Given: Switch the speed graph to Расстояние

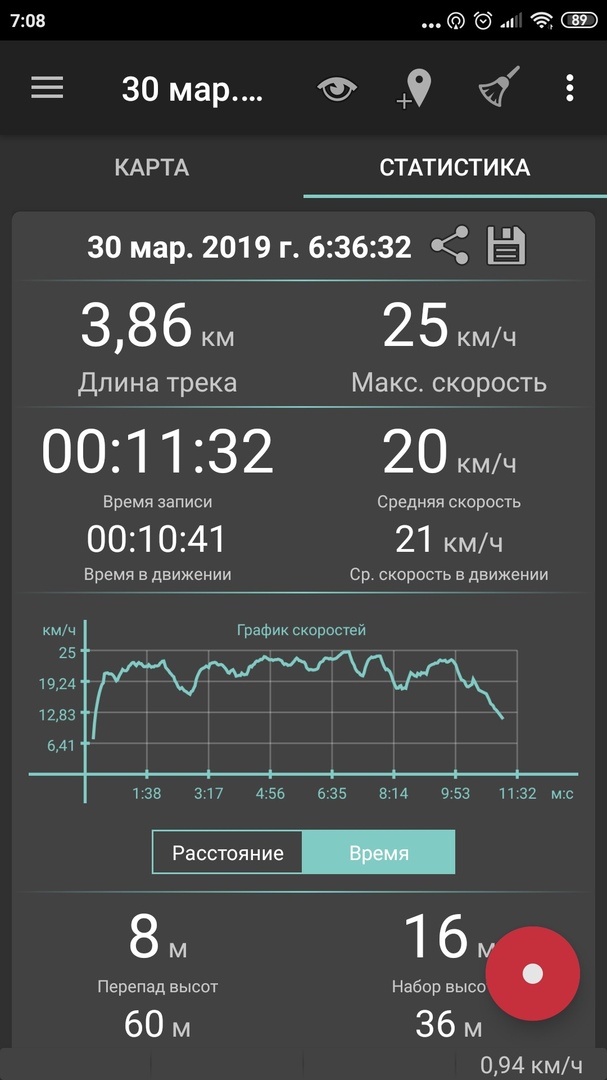Looking at the screenshot, I should [x=228, y=853].
